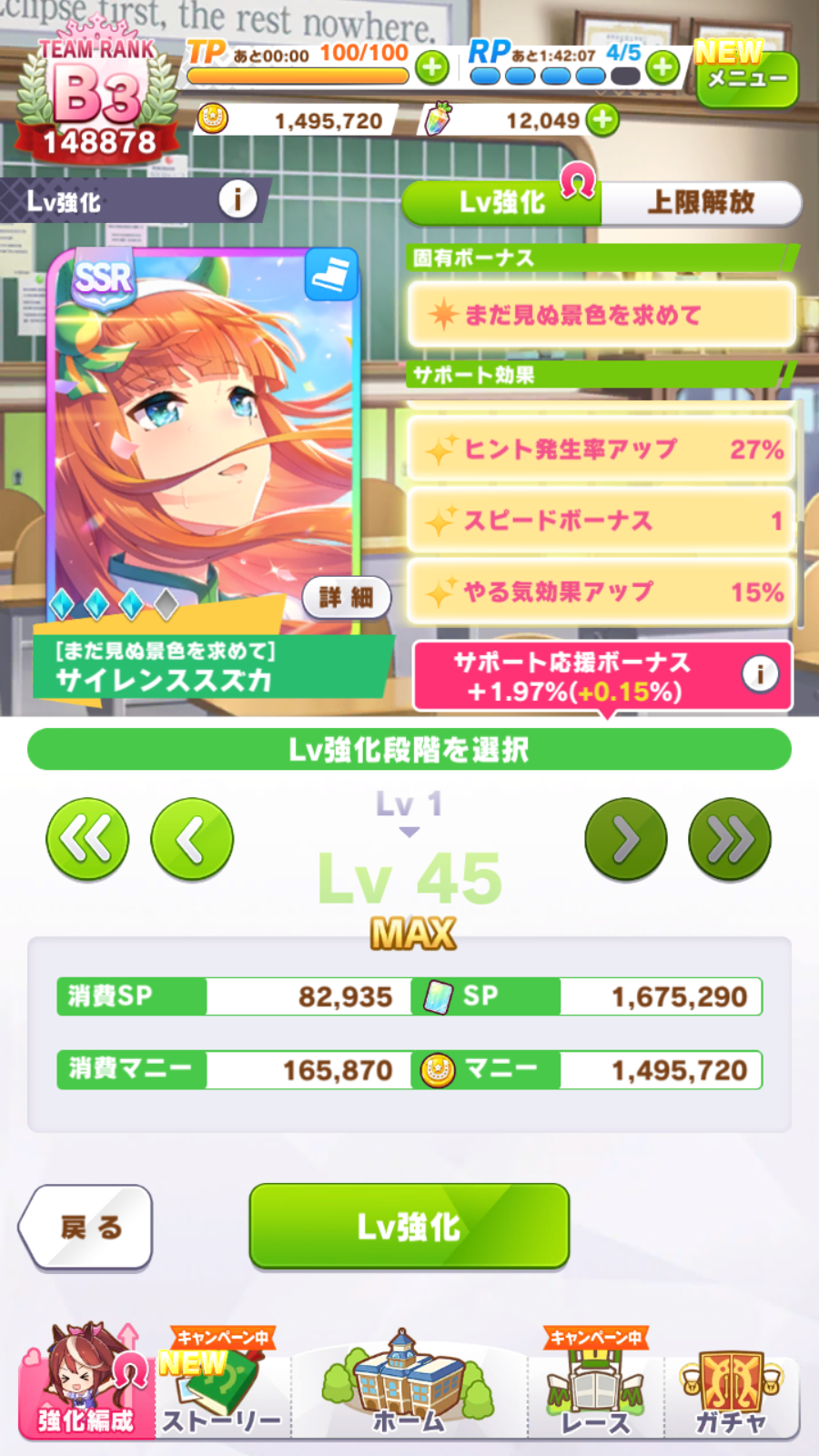This screenshot has width=819, height=1456.
Task: Go to the ストーリー tab
Action: pos(223,1383)
